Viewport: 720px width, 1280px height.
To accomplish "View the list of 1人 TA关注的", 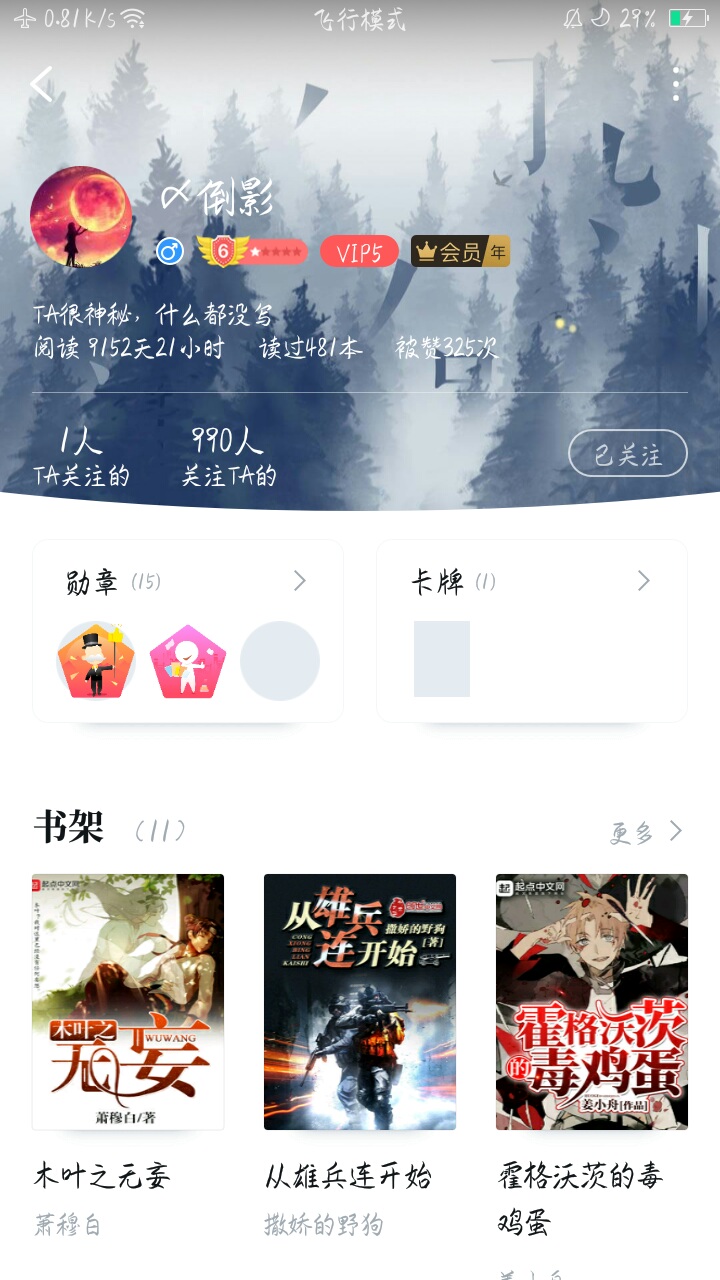I will click(x=81, y=457).
